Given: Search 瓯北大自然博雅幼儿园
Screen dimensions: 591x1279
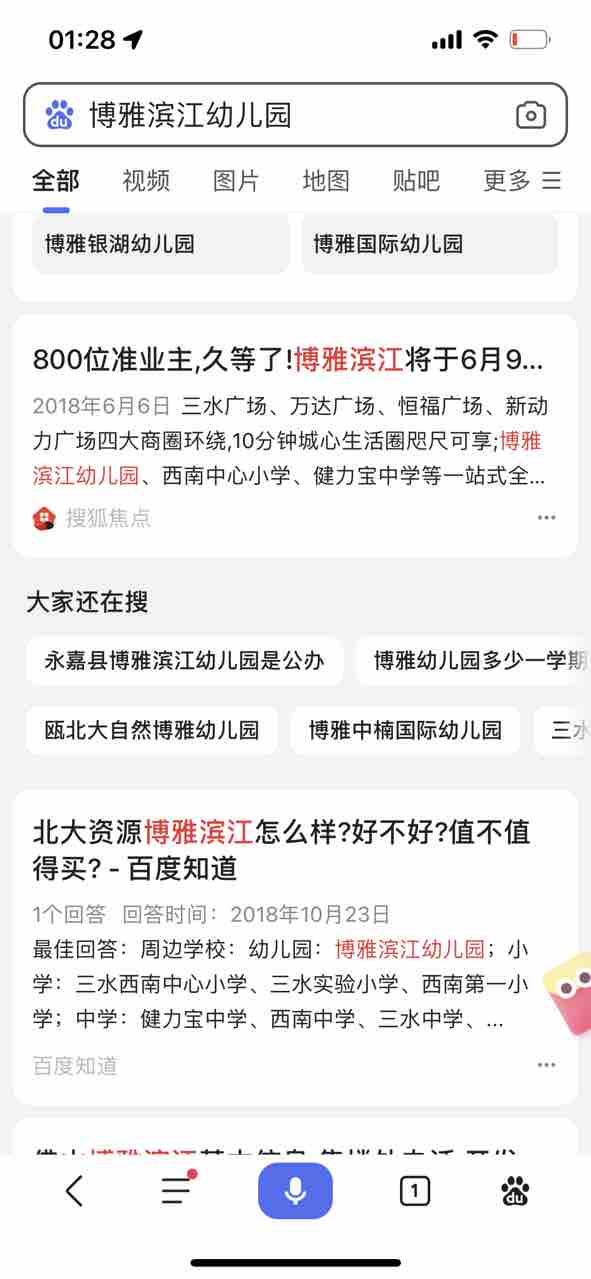Looking at the screenshot, I should (x=152, y=730).
